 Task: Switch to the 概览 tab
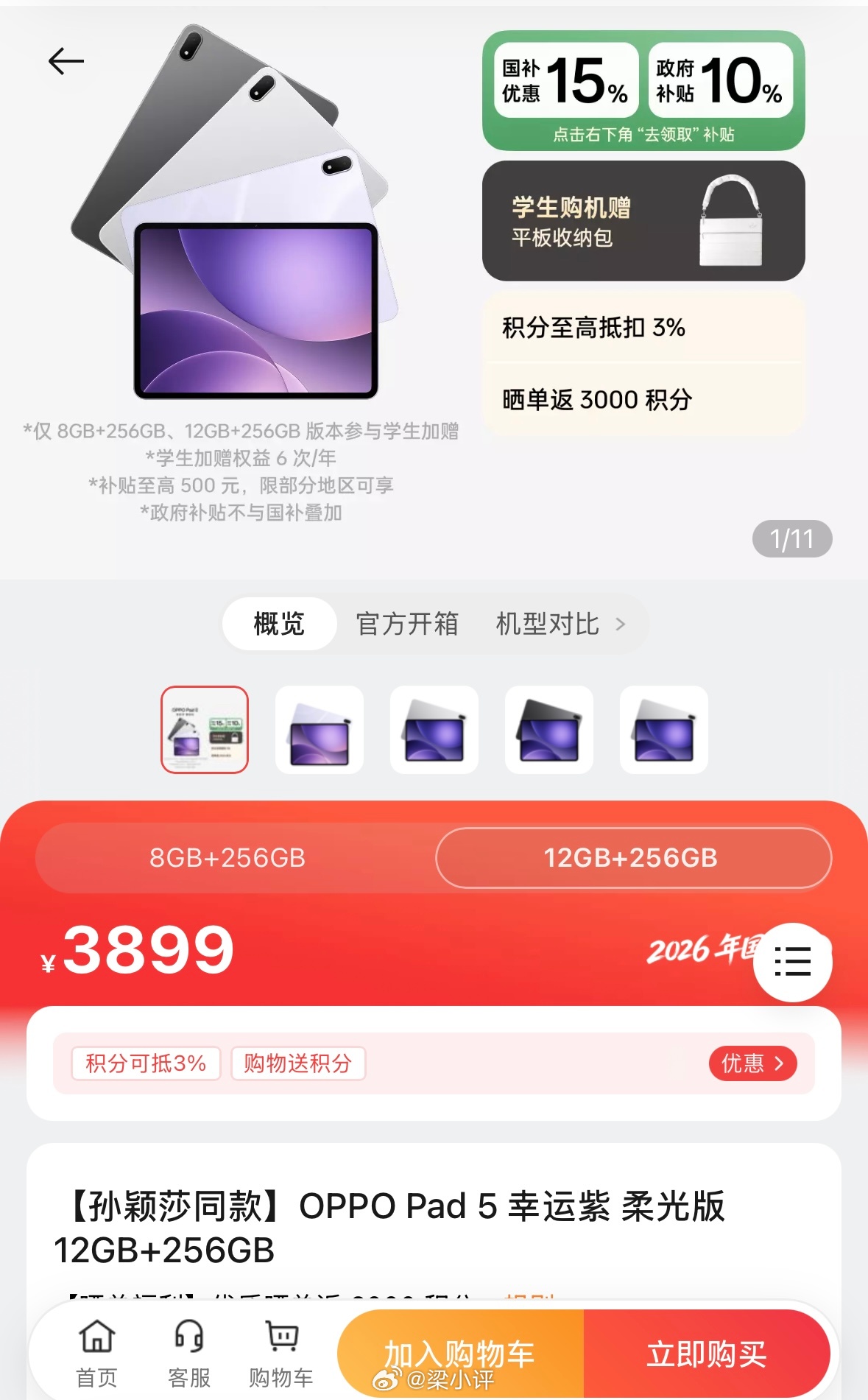tap(279, 623)
